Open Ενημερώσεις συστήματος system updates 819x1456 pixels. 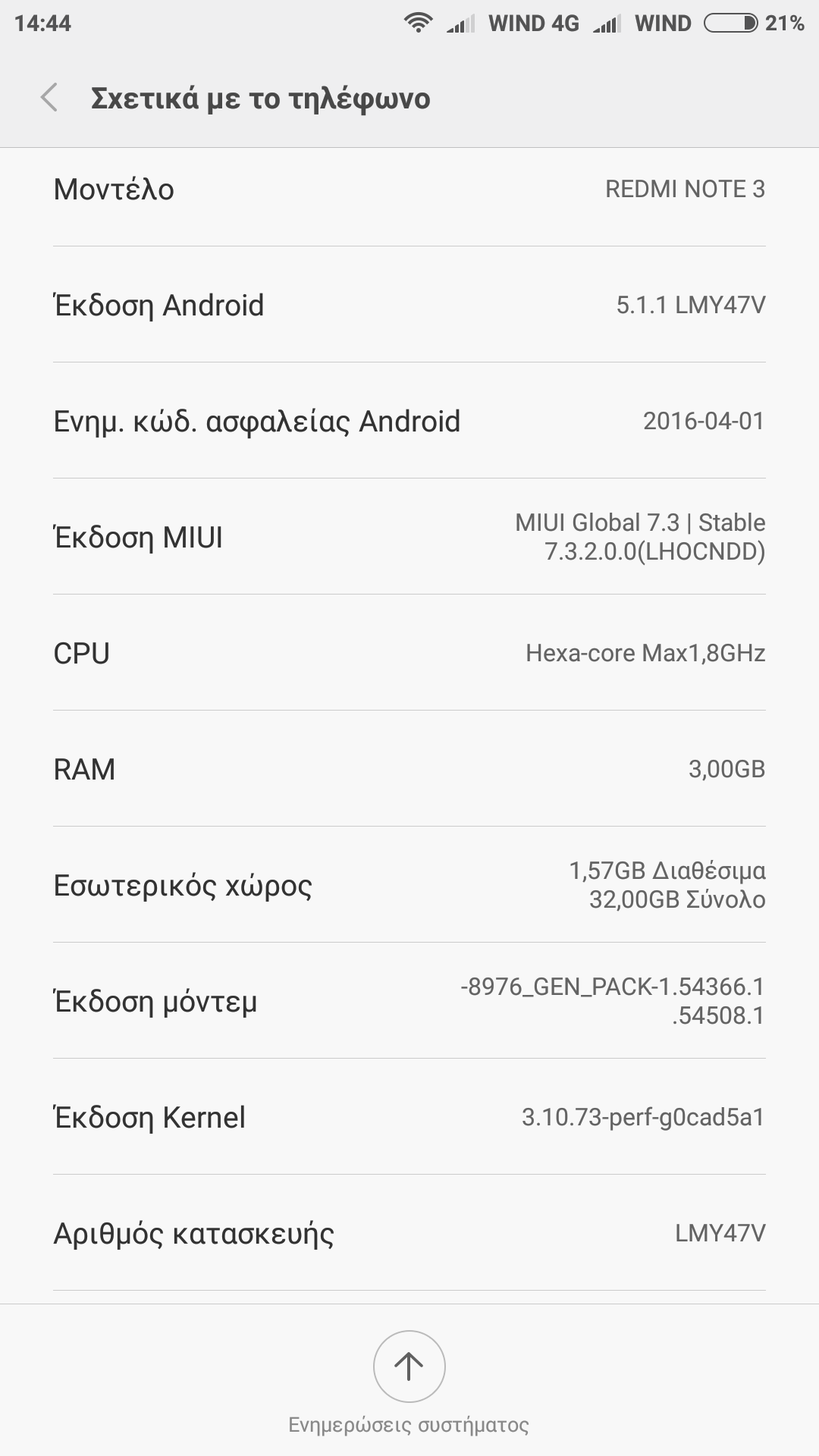coord(409,1367)
